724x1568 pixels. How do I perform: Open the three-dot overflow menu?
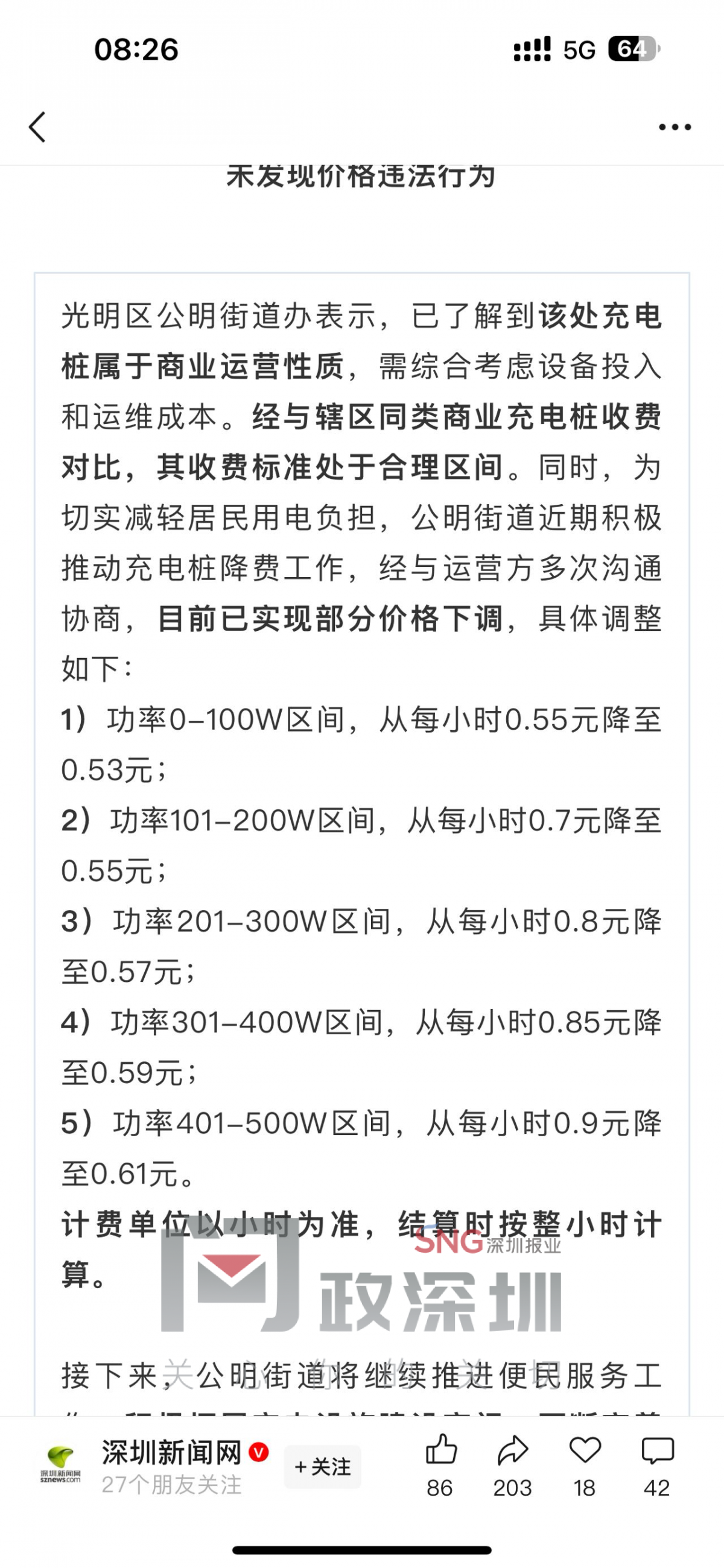tap(675, 127)
